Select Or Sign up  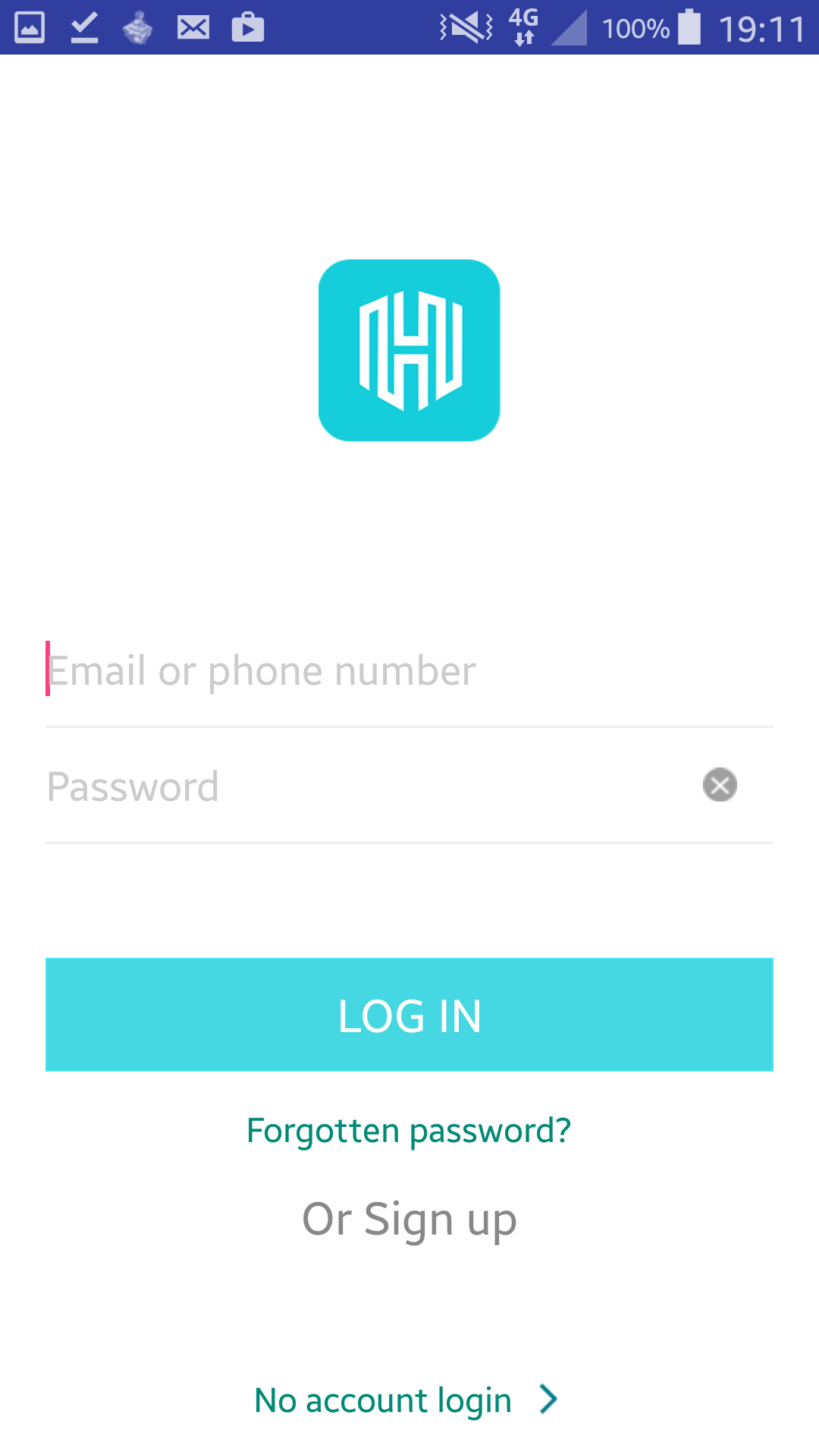409,1220
